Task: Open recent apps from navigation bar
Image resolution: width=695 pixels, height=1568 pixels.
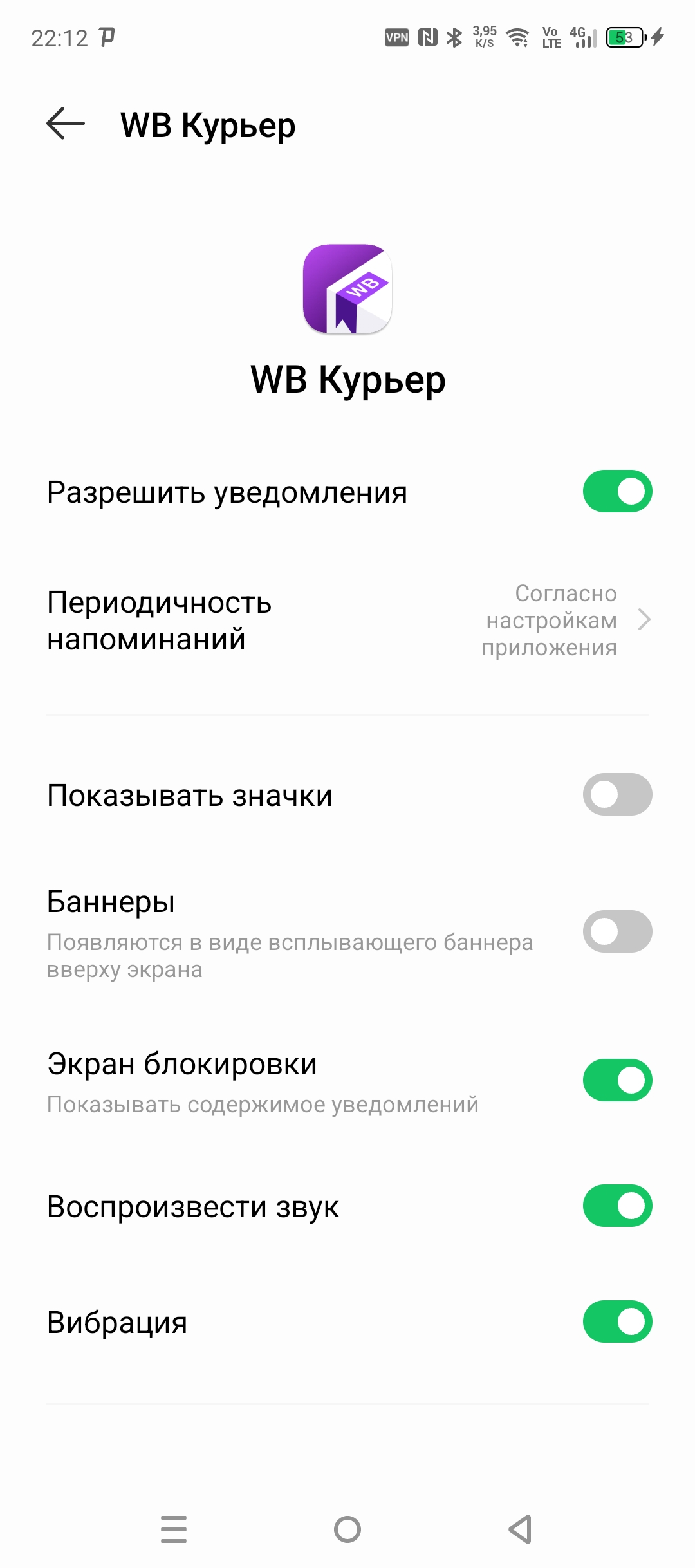Action: click(x=174, y=1529)
